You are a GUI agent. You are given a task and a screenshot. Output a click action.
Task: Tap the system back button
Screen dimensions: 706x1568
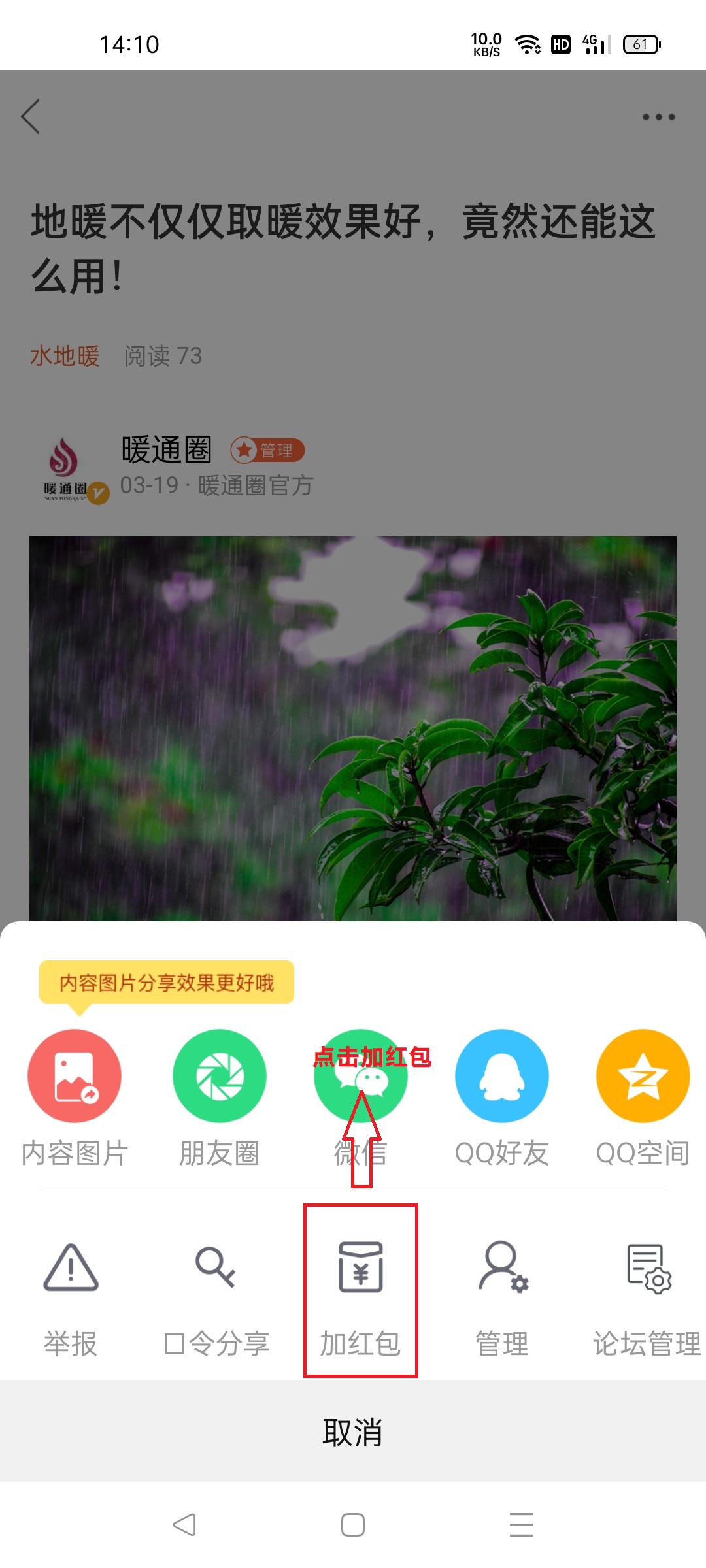(x=184, y=1525)
